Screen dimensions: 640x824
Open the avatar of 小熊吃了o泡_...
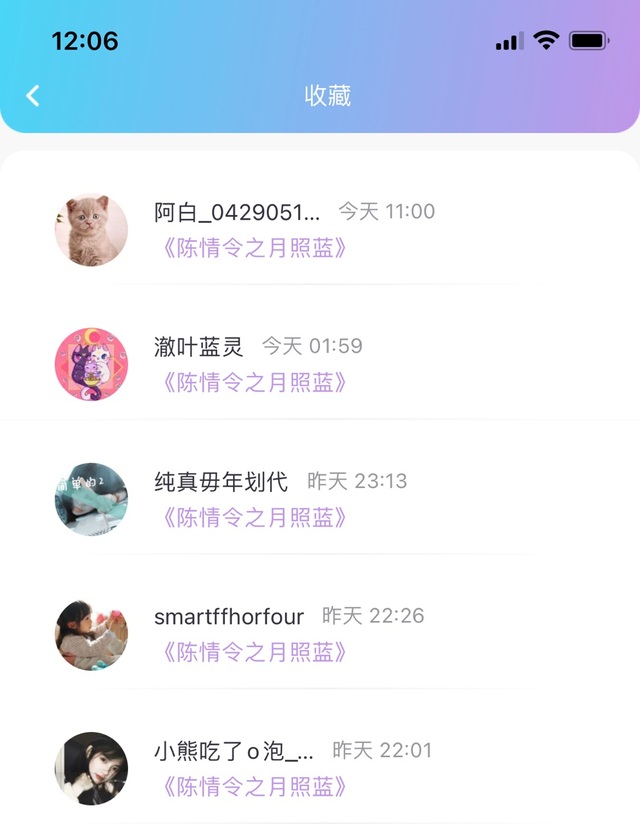(x=91, y=768)
